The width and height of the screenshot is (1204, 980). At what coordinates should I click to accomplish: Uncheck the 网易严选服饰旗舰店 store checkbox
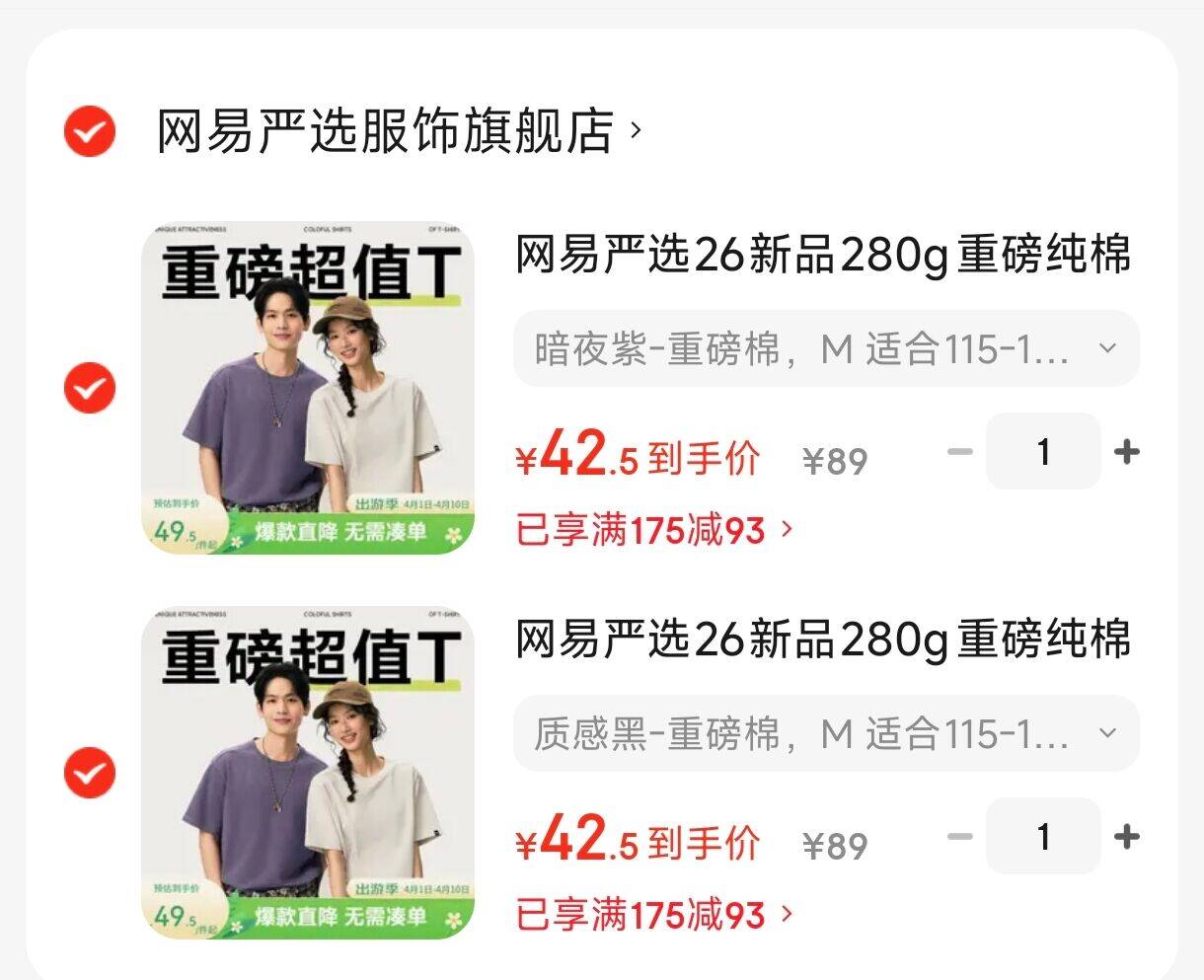click(90, 130)
